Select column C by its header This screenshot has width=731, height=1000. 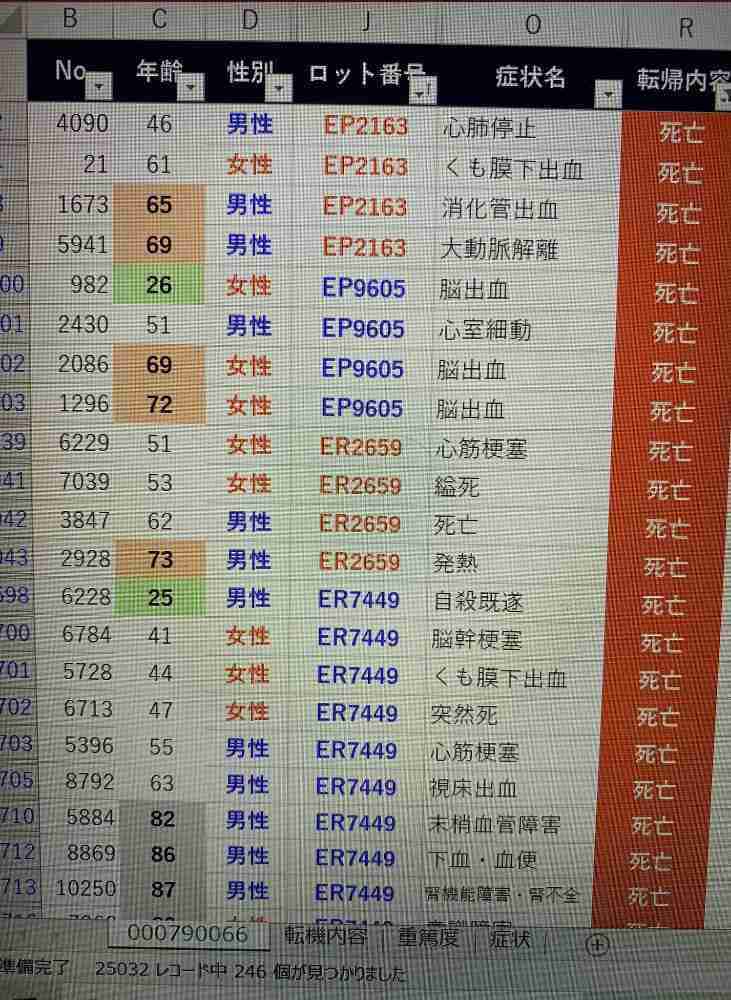pos(160,18)
